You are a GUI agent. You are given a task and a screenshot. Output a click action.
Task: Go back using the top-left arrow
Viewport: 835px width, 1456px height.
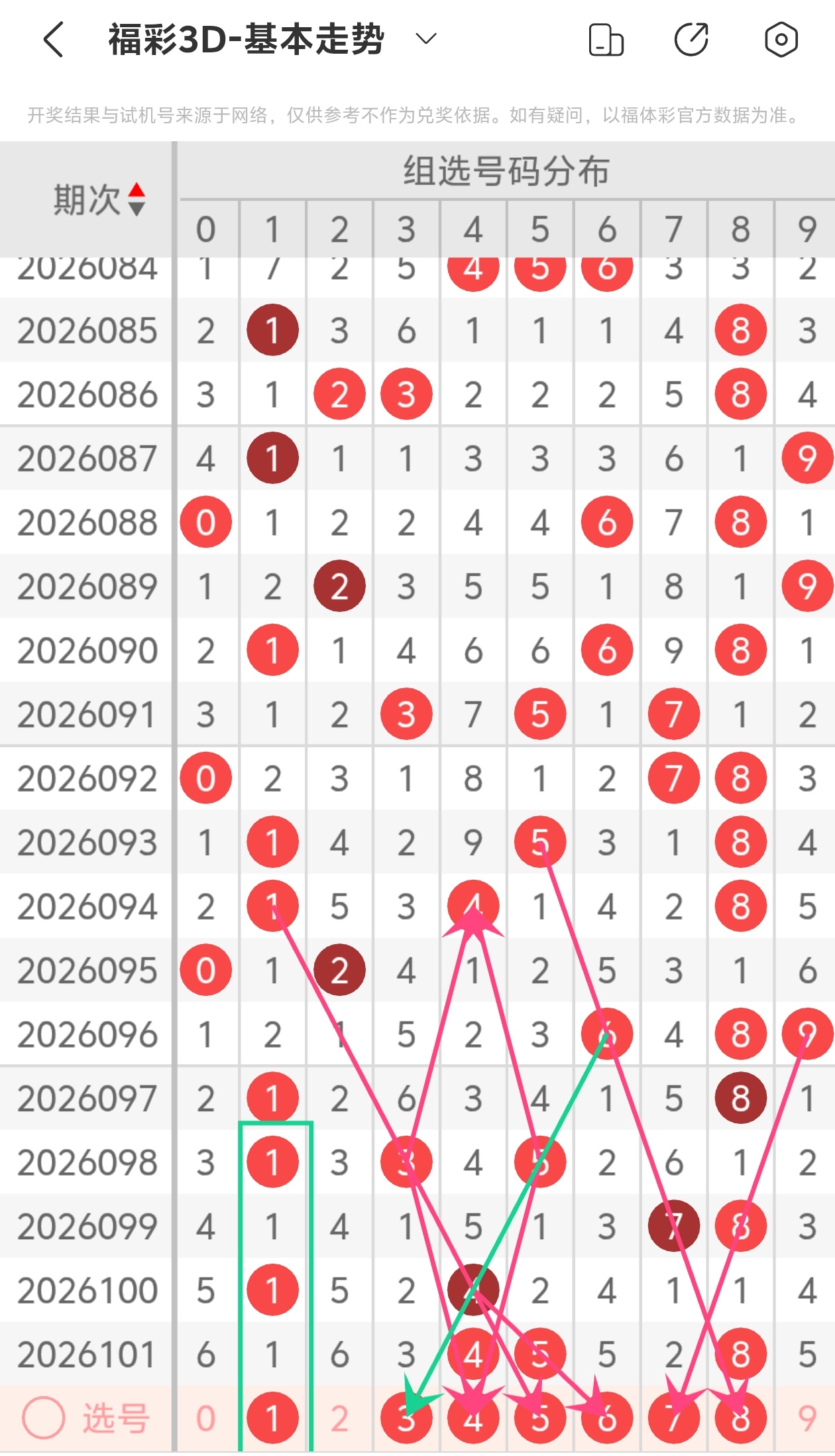pos(53,40)
